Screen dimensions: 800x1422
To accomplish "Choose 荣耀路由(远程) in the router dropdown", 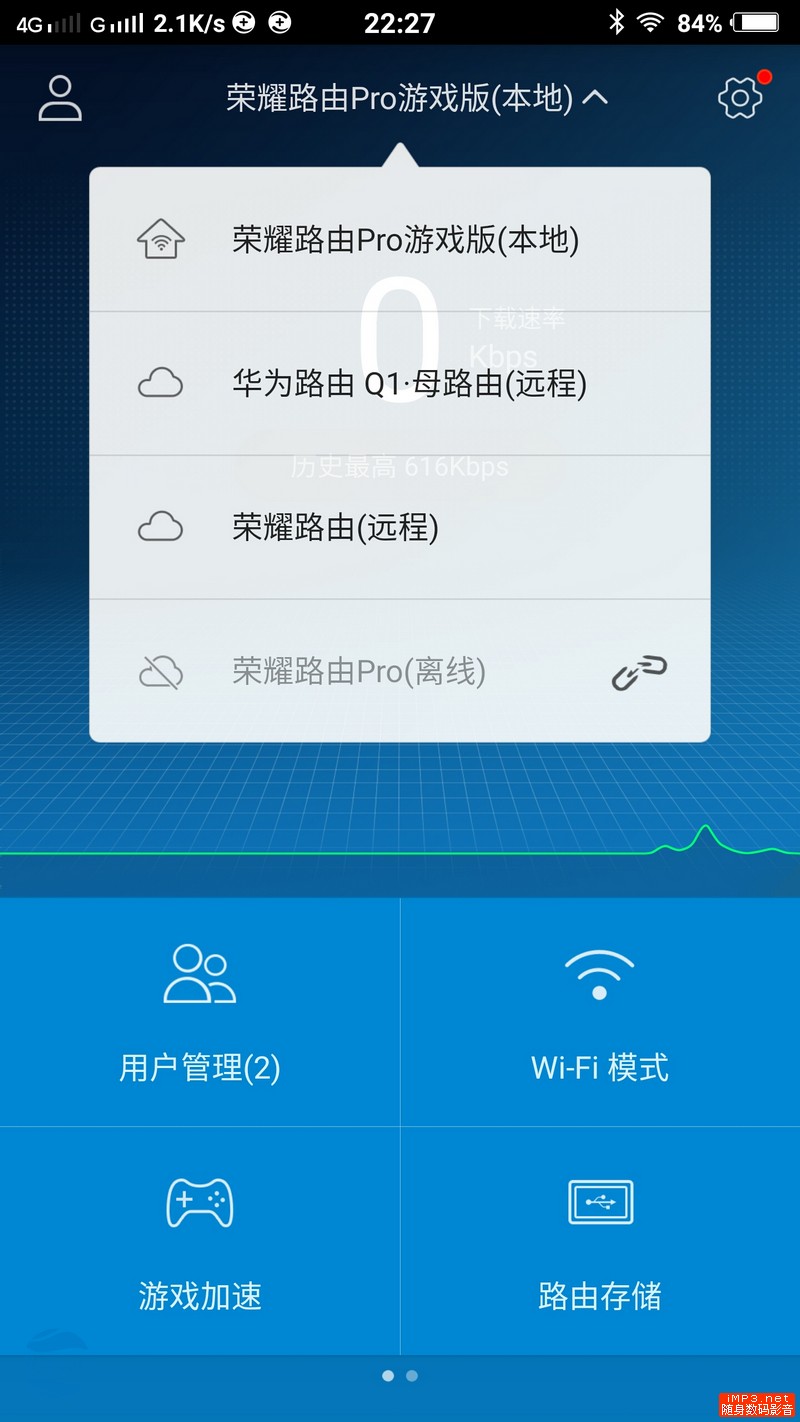I will pyautogui.click(x=400, y=527).
